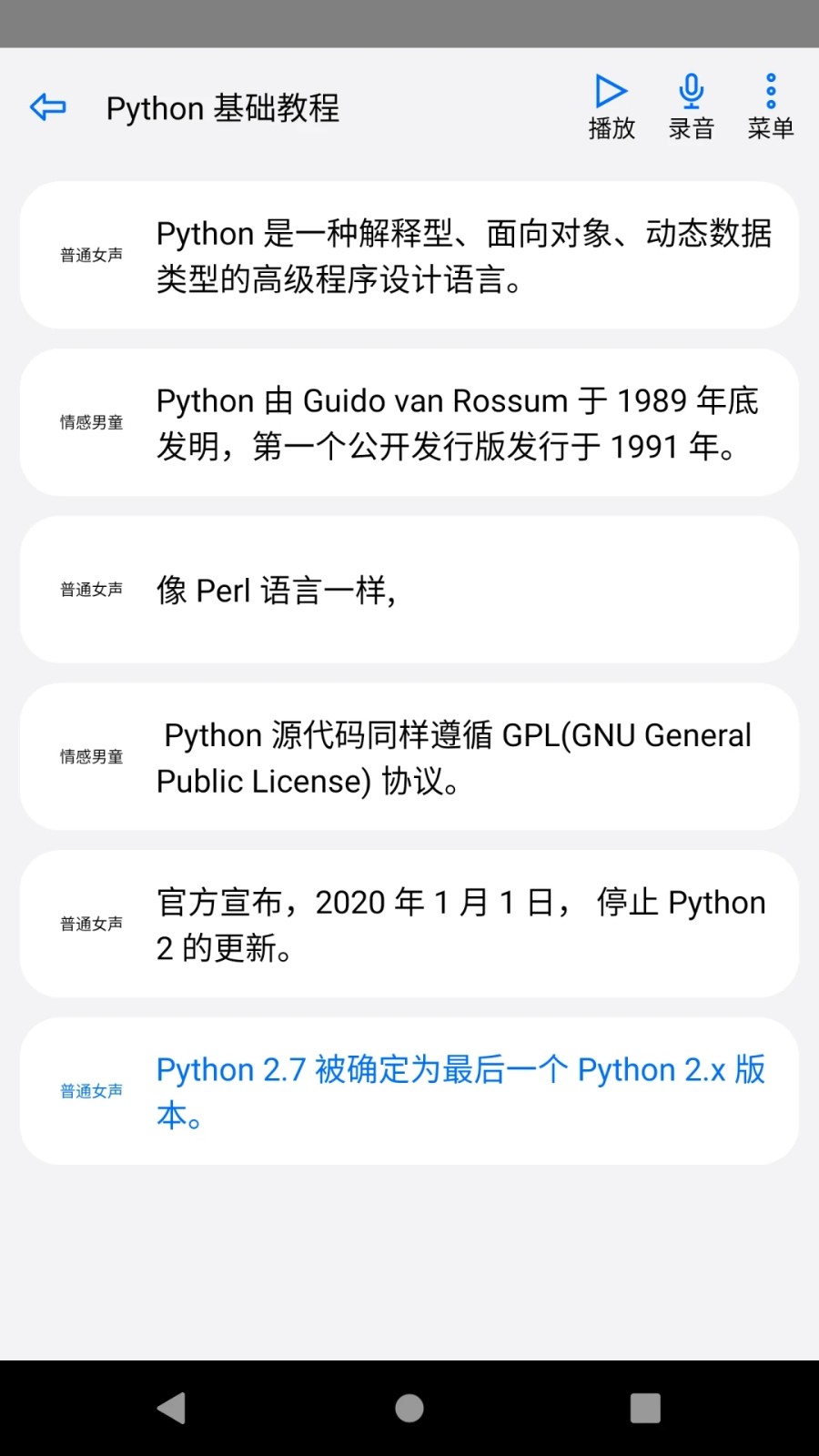Open voice selector for the 像 Perl 语言一样 sentence
Viewport: 819px width, 1456px height.
[x=91, y=590]
